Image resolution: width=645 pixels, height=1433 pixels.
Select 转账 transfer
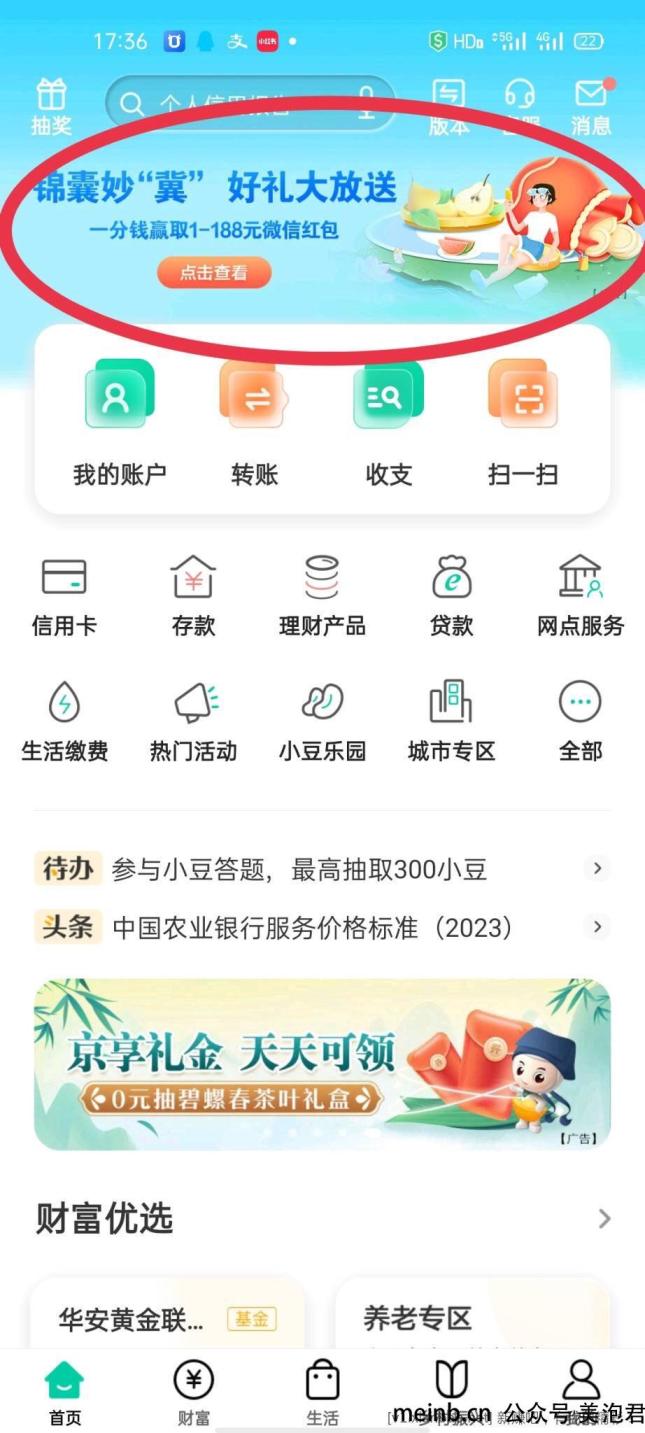coord(254,422)
